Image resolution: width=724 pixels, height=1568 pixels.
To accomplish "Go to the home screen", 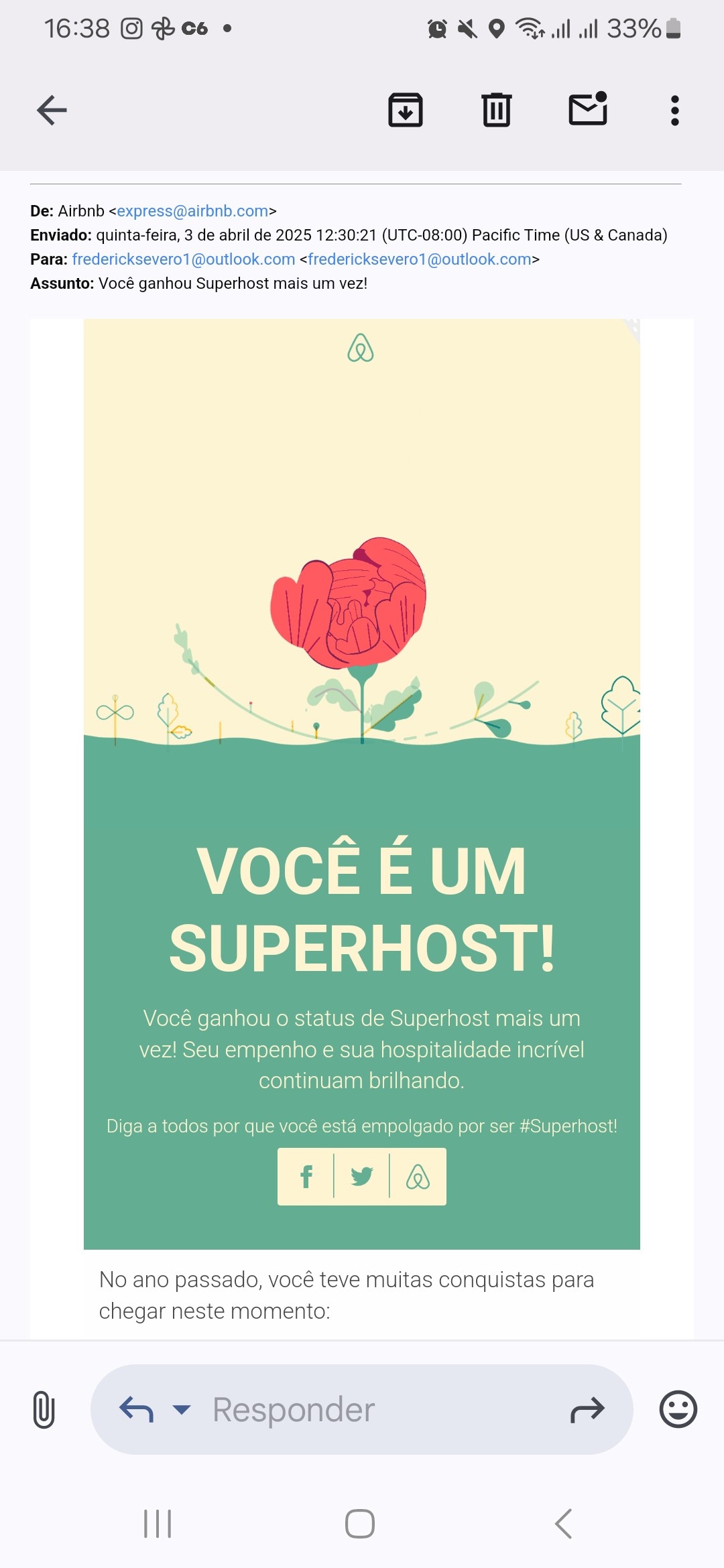I will click(360, 1524).
